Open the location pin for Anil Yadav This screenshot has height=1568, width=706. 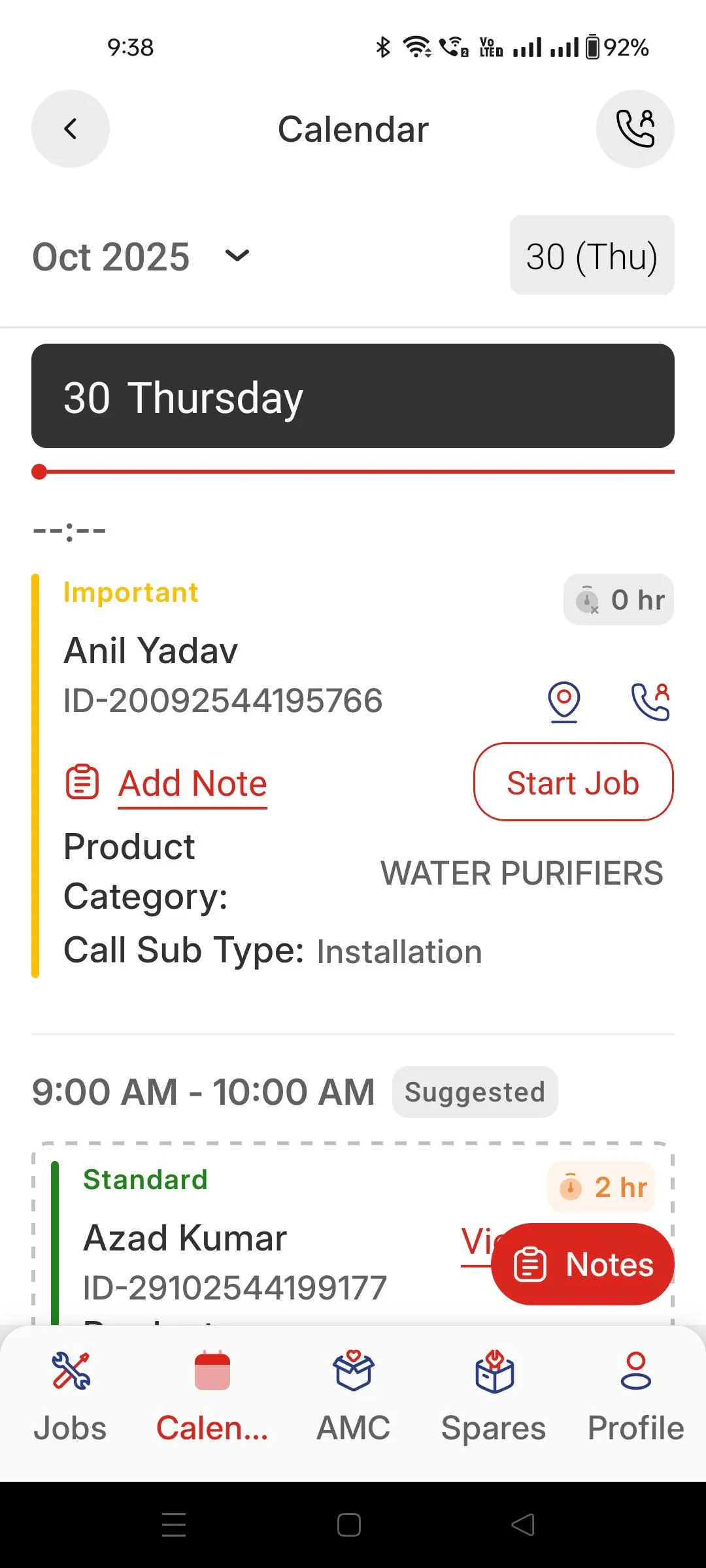[x=565, y=703]
